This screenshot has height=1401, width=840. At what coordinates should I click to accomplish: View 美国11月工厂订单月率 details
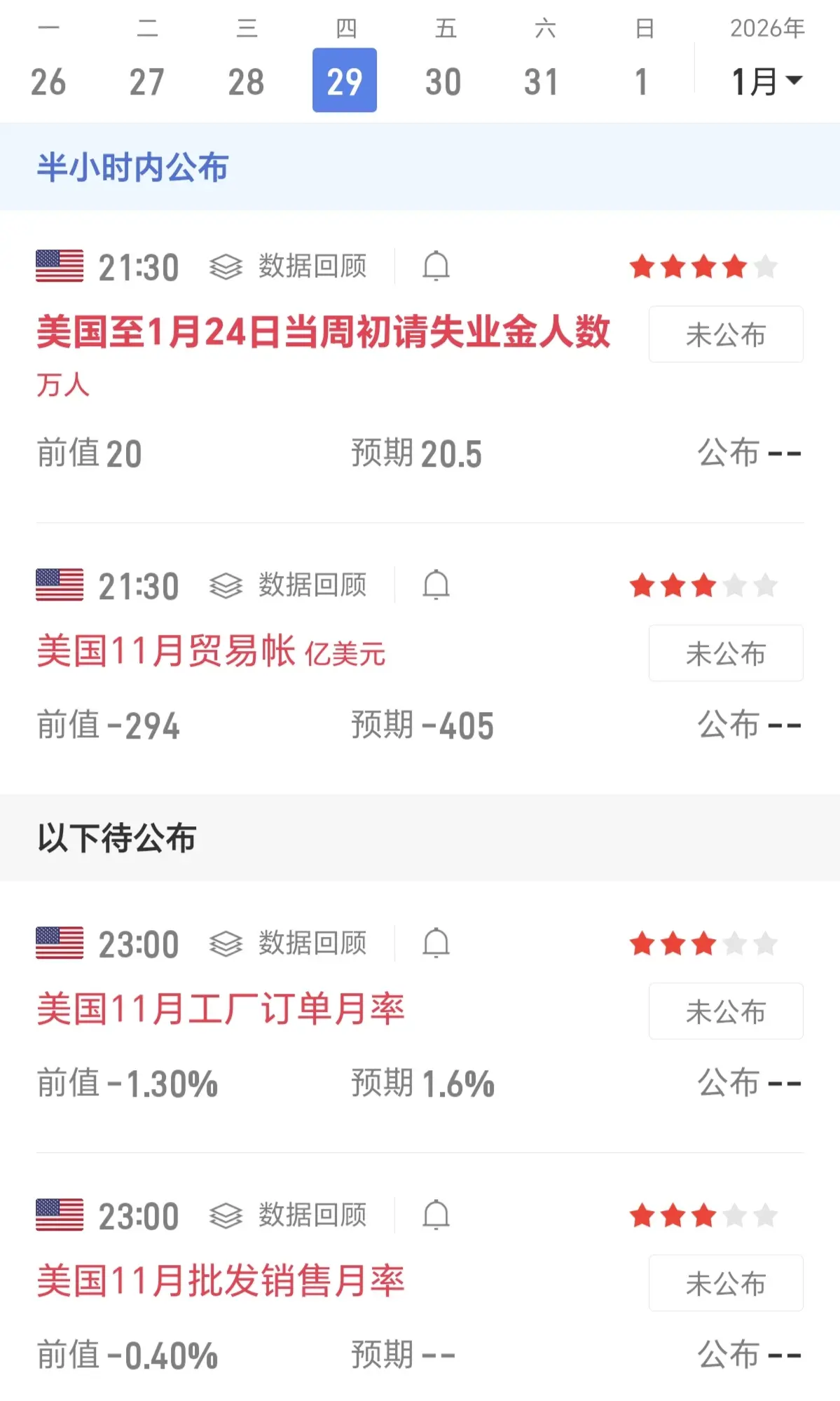[x=221, y=1010]
